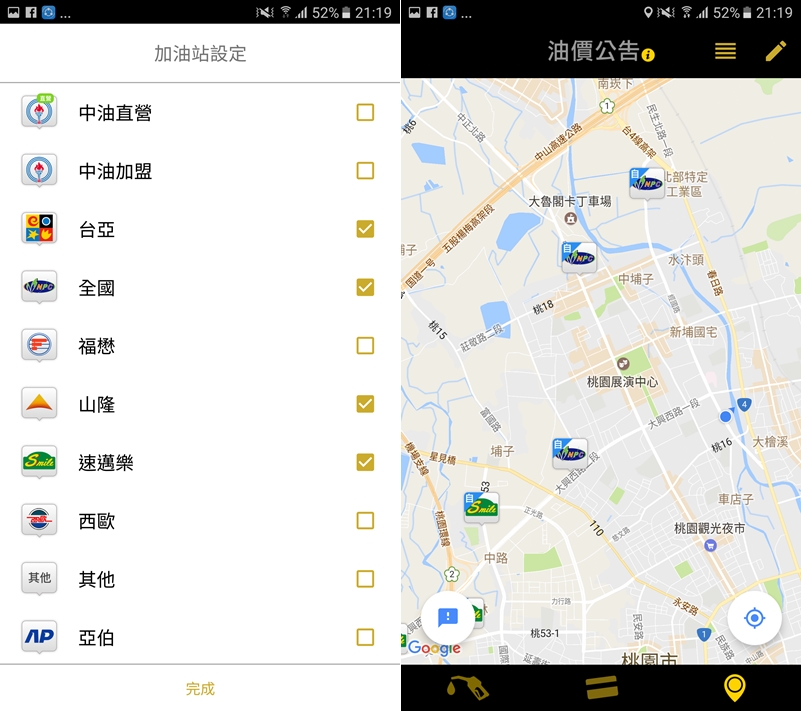Check the 其他 option
Image resolution: width=801 pixels, height=711 pixels.
click(365, 579)
